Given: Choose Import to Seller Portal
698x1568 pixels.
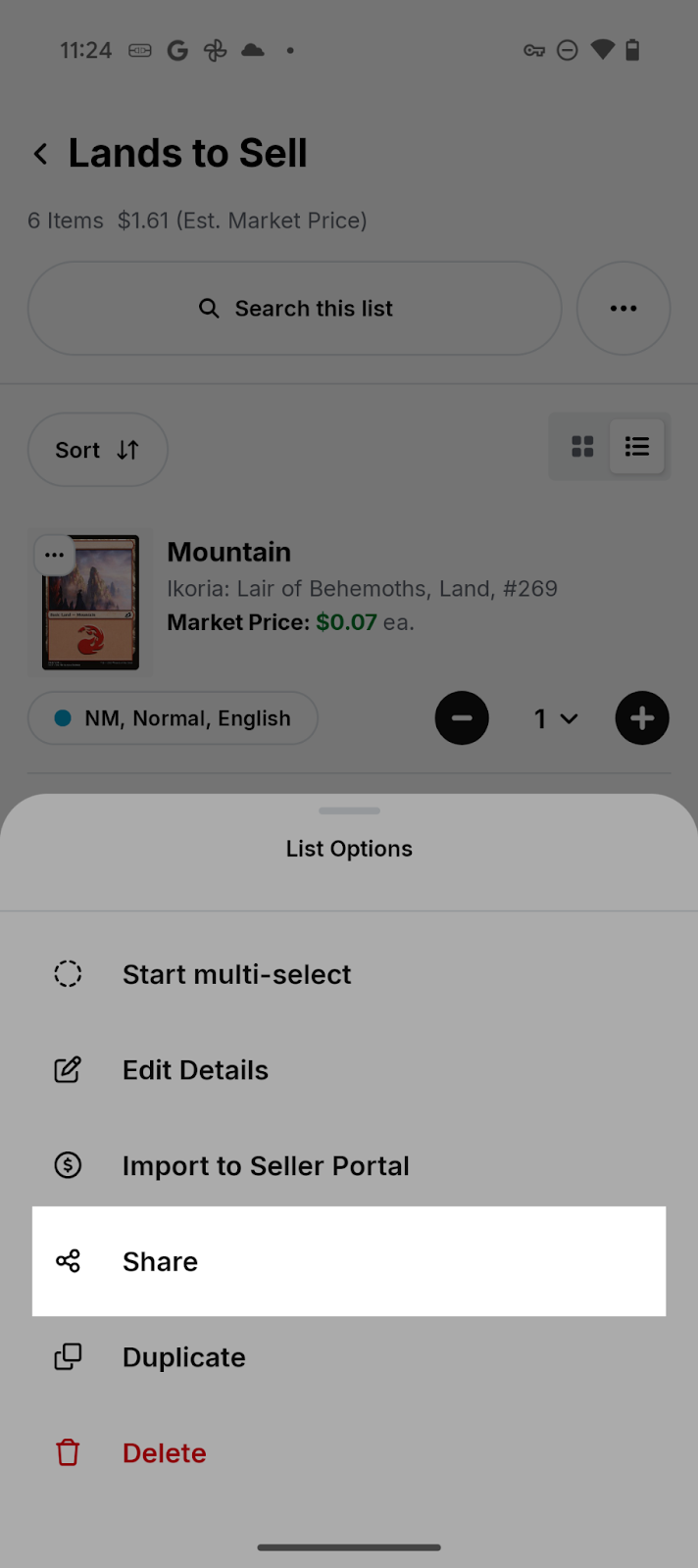Looking at the screenshot, I should coord(265,1166).
